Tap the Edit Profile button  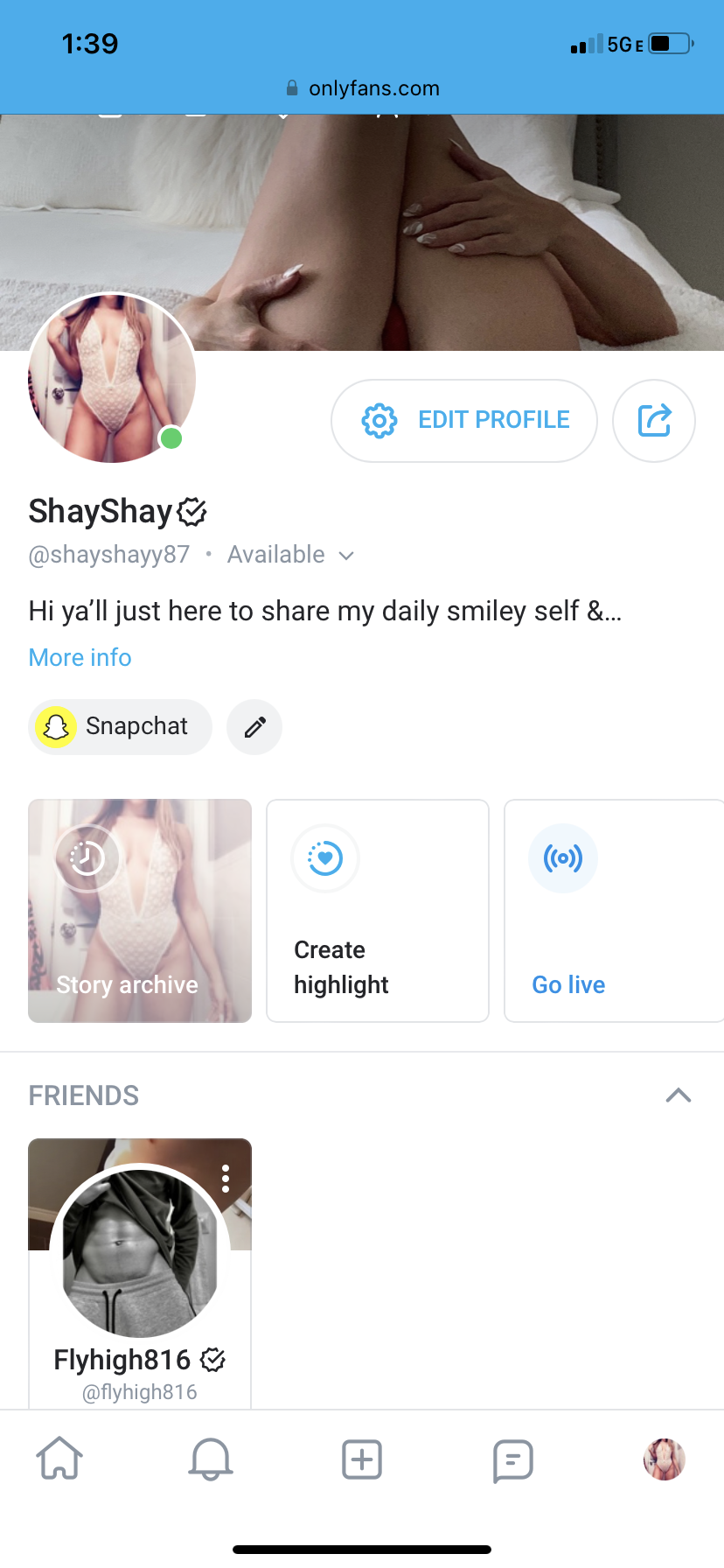(464, 421)
